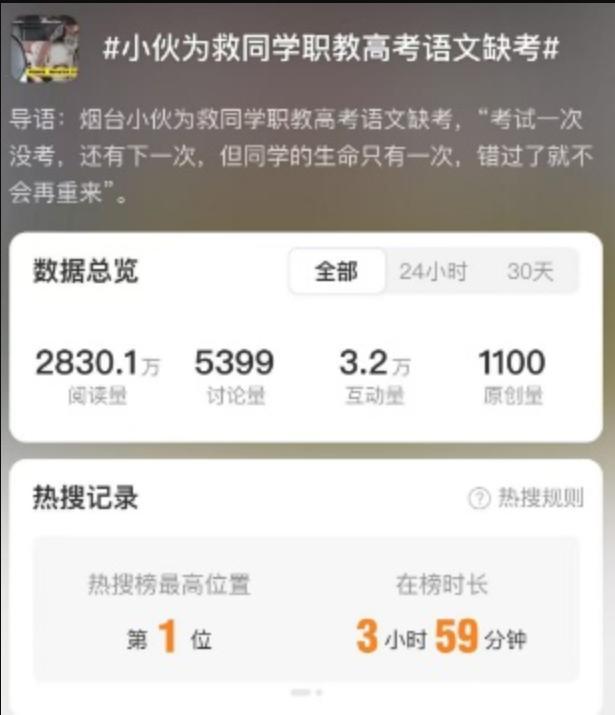Show data for 30天
Viewport: 615px width, 715px height.
point(530,272)
